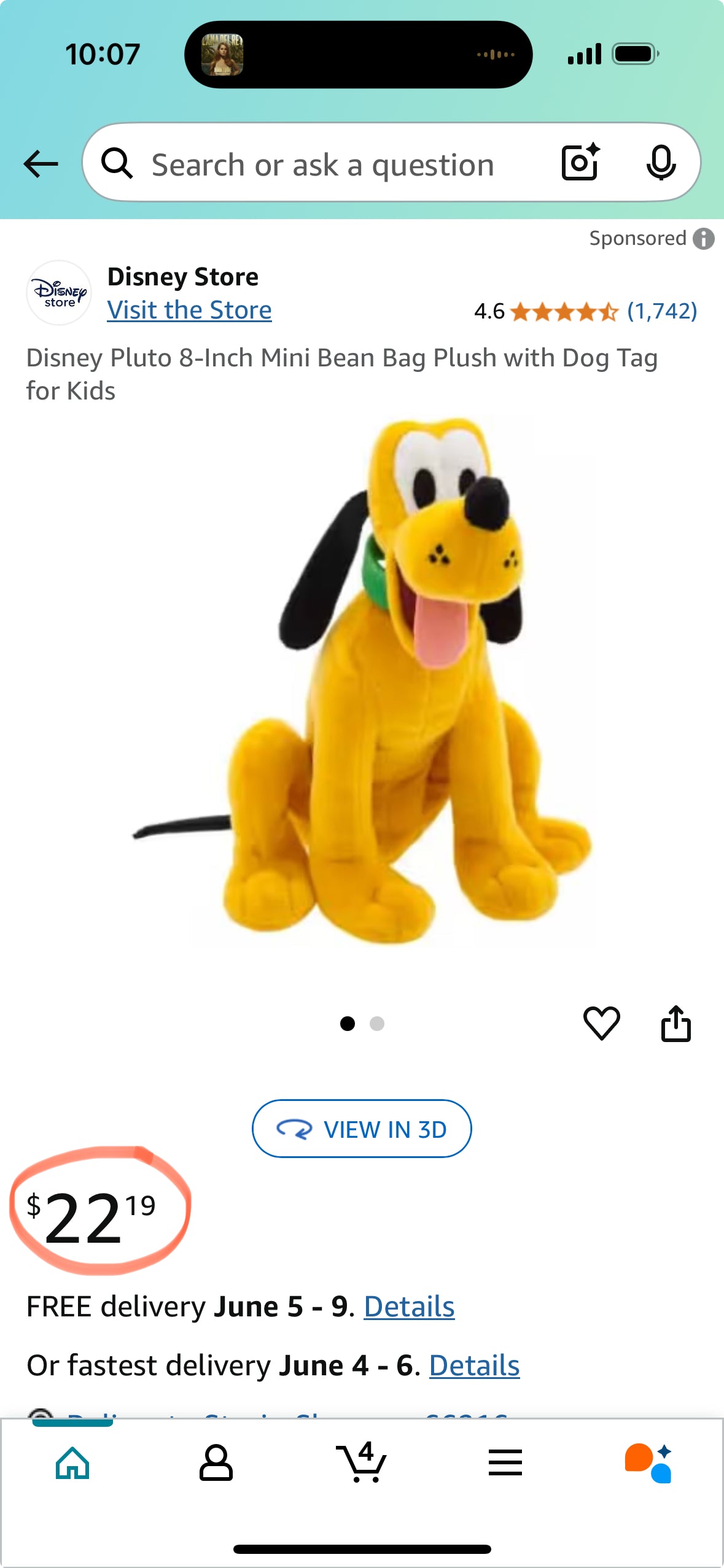View the plush in 3D
The height and width of the screenshot is (1568, 724).
point(362,1129)
